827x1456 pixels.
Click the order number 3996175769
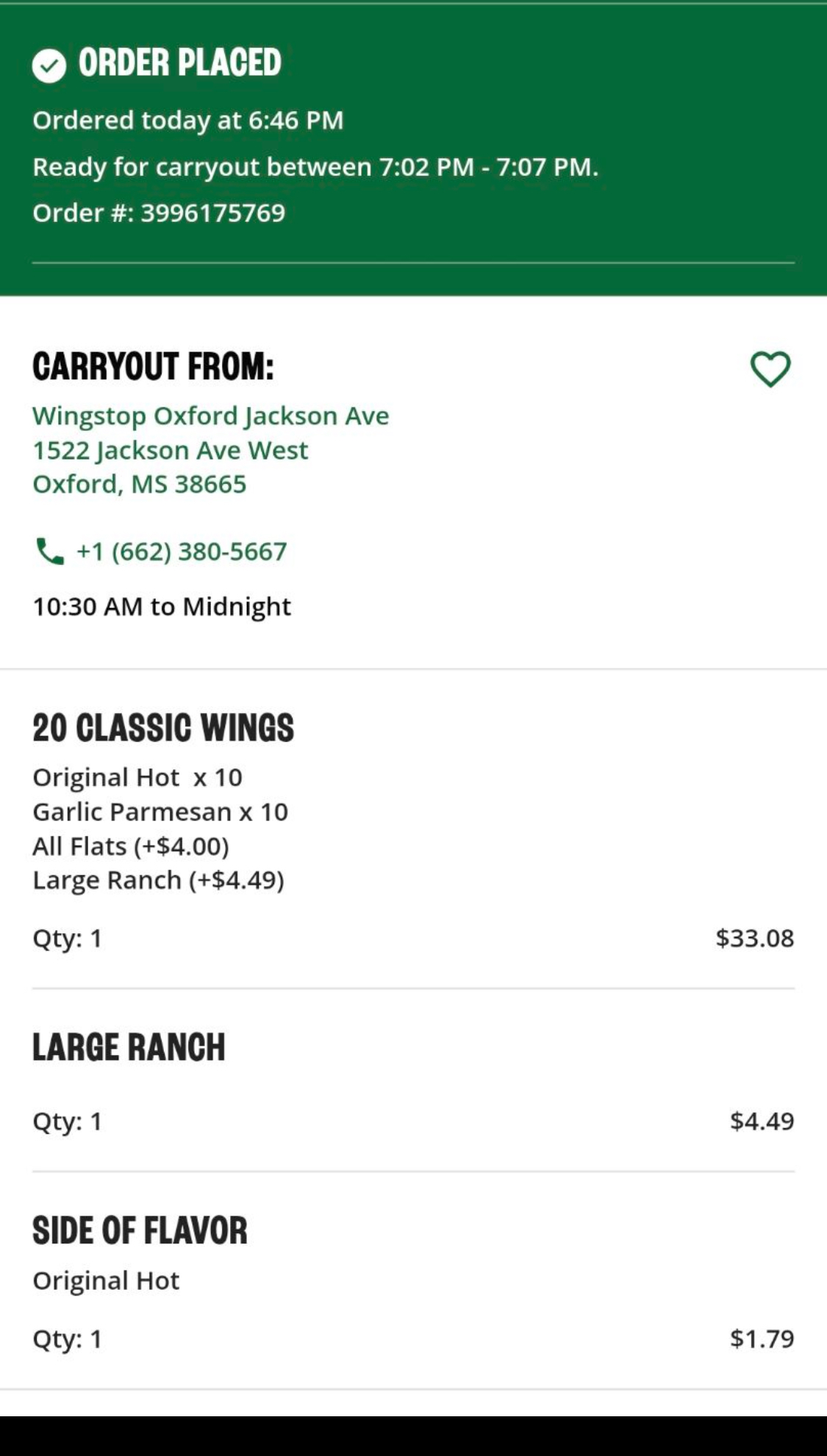pos(160,214)
